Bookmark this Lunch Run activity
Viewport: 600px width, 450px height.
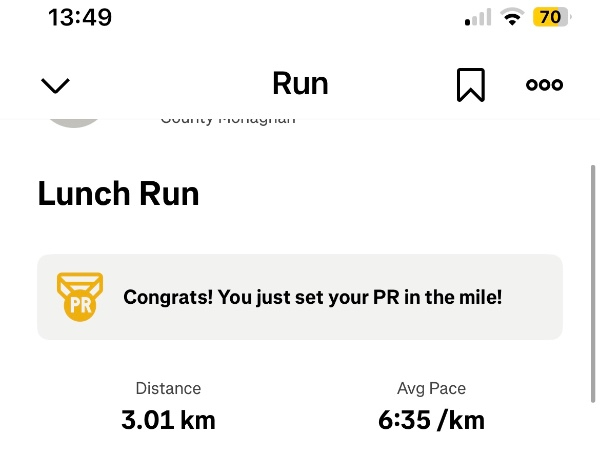click(x=470, y=85)
